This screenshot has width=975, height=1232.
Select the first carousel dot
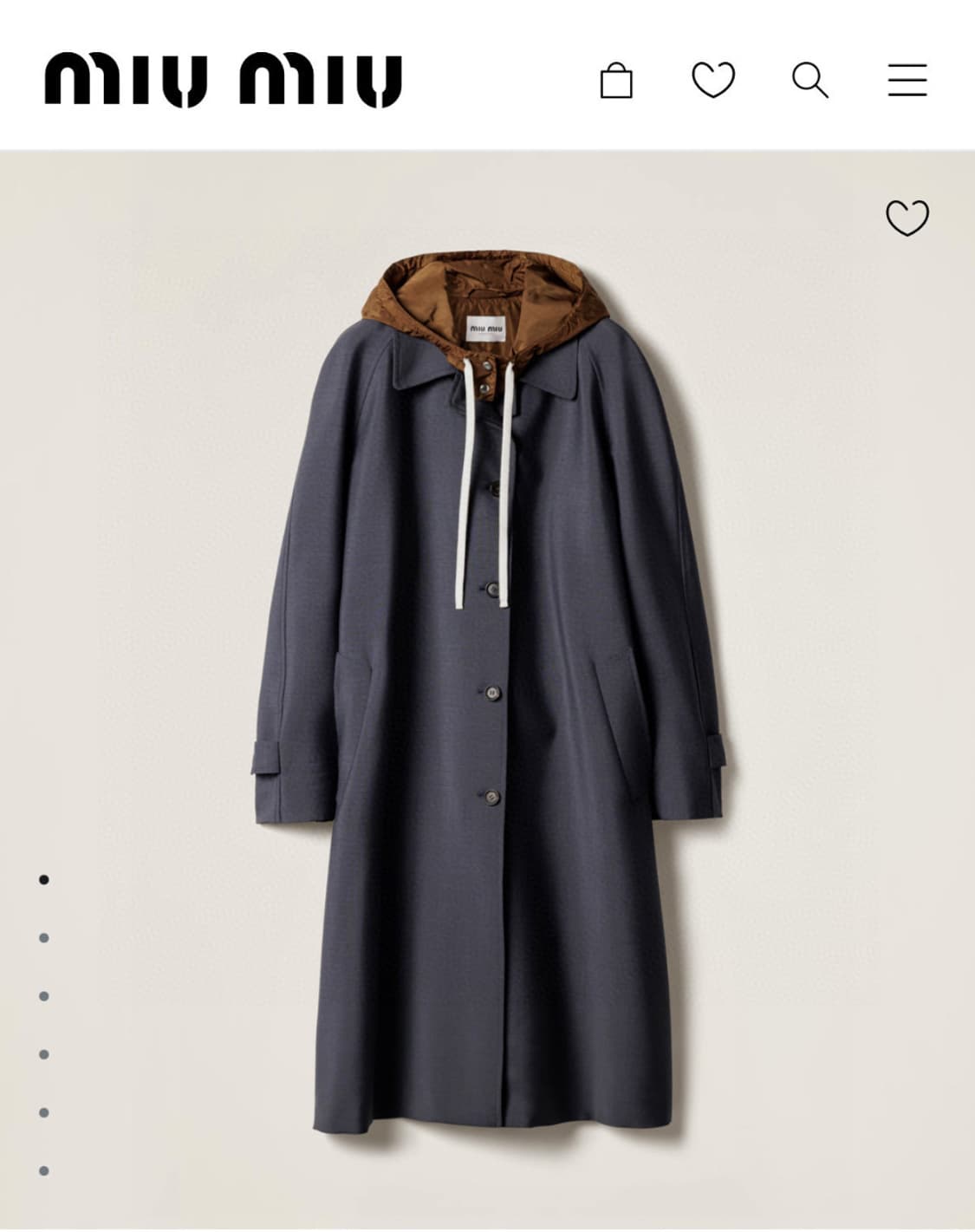click(x=42, y=881)
